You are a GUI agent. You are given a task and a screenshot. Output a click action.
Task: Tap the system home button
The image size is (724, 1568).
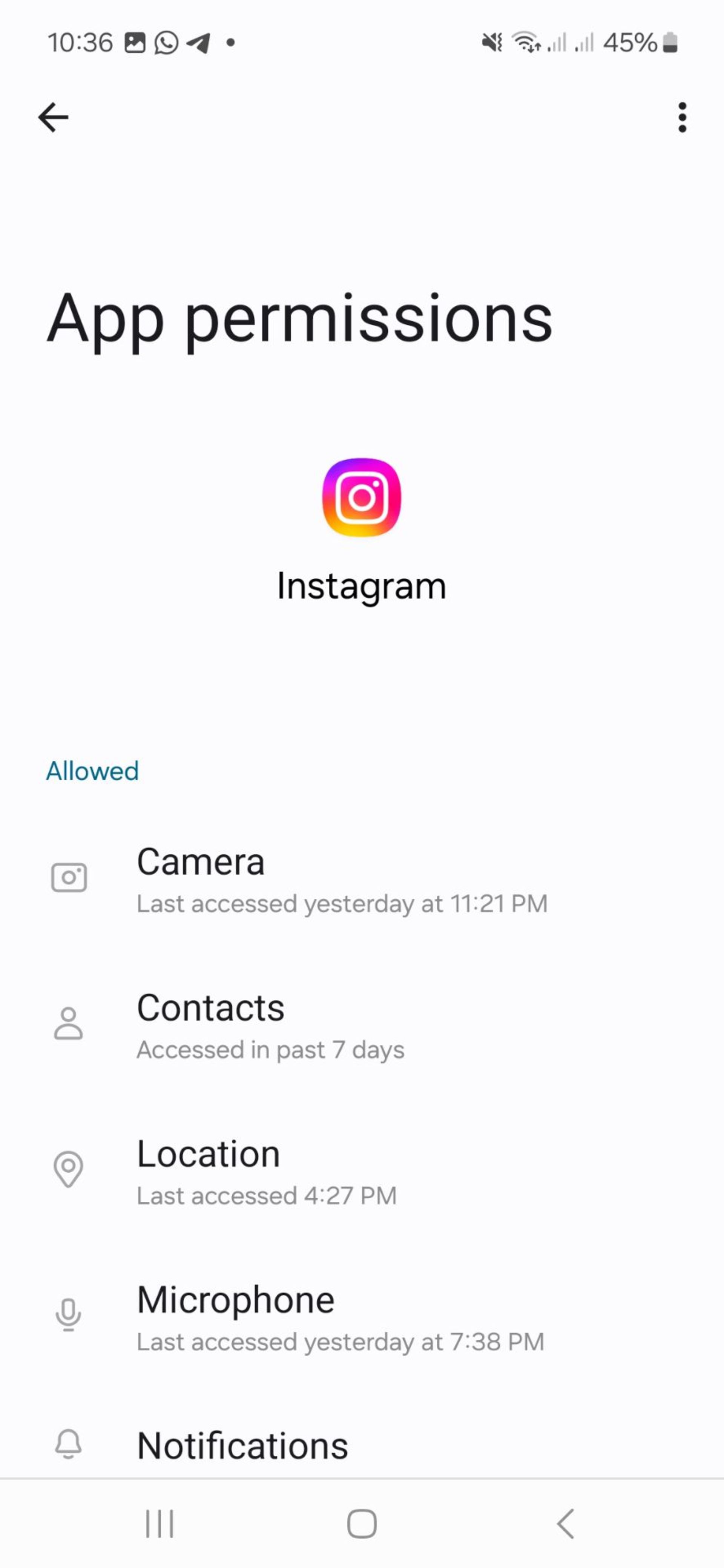[x=362, y=1524]
